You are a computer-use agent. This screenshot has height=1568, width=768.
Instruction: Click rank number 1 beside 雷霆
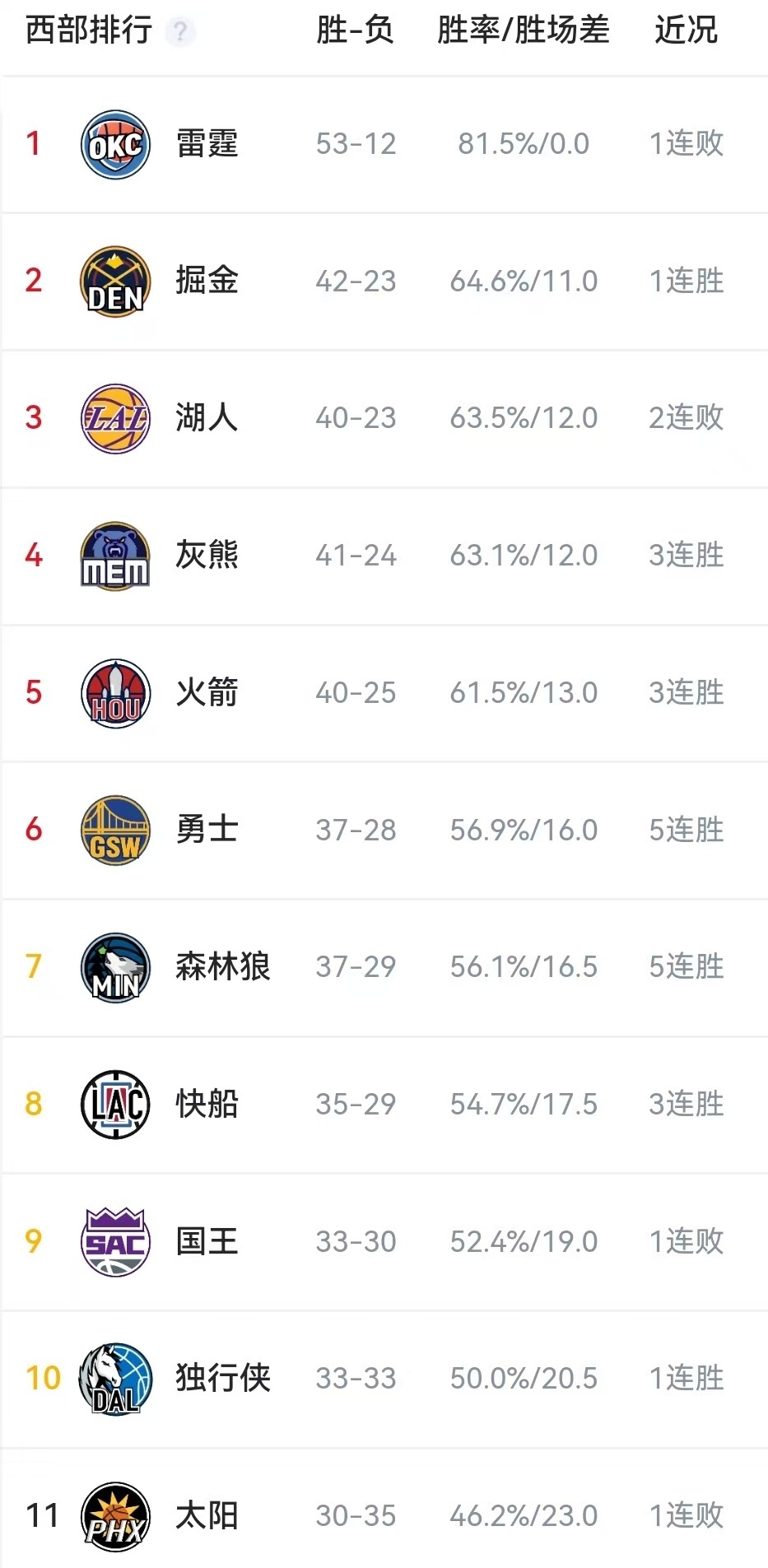[x=33, y=143]
